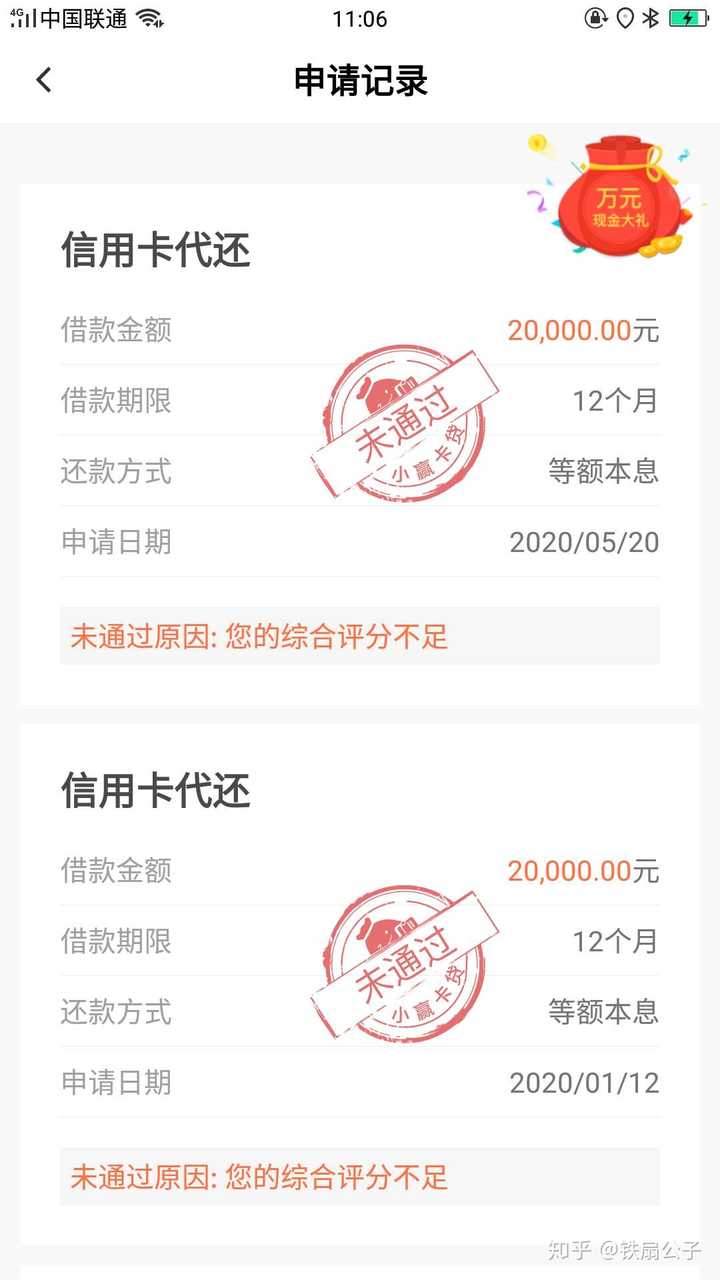Tap the application date 2020/01/12
The width and height of the screenshot is (720, 1280).
click(x=585, y=1083)
